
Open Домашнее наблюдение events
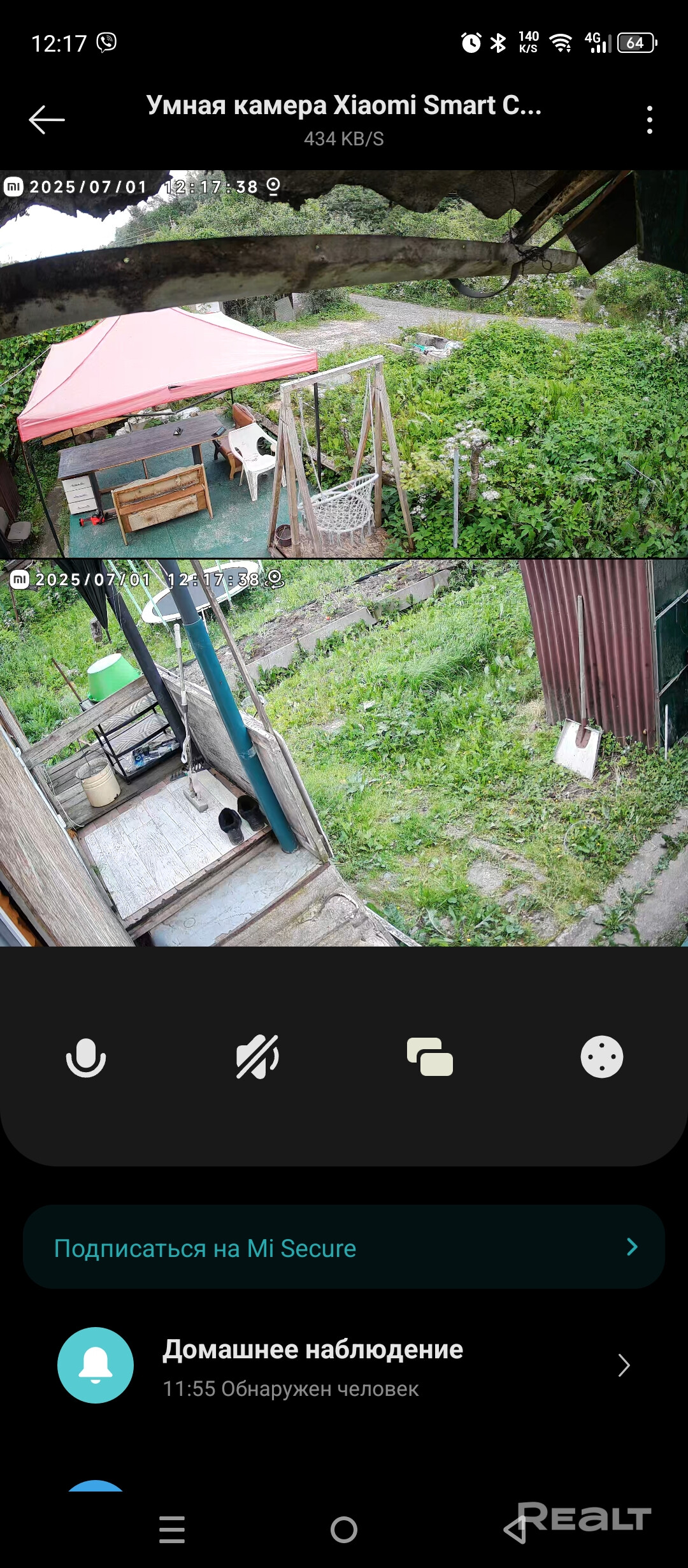344,1365
